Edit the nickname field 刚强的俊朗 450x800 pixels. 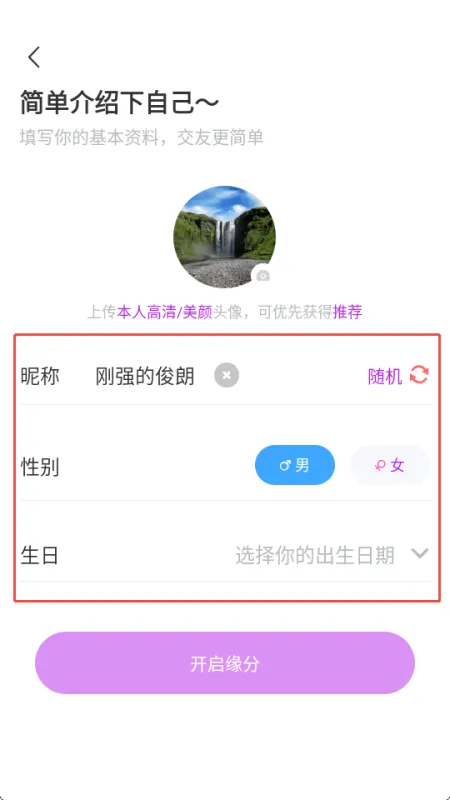pyautogui.click(x=145, y=377)
